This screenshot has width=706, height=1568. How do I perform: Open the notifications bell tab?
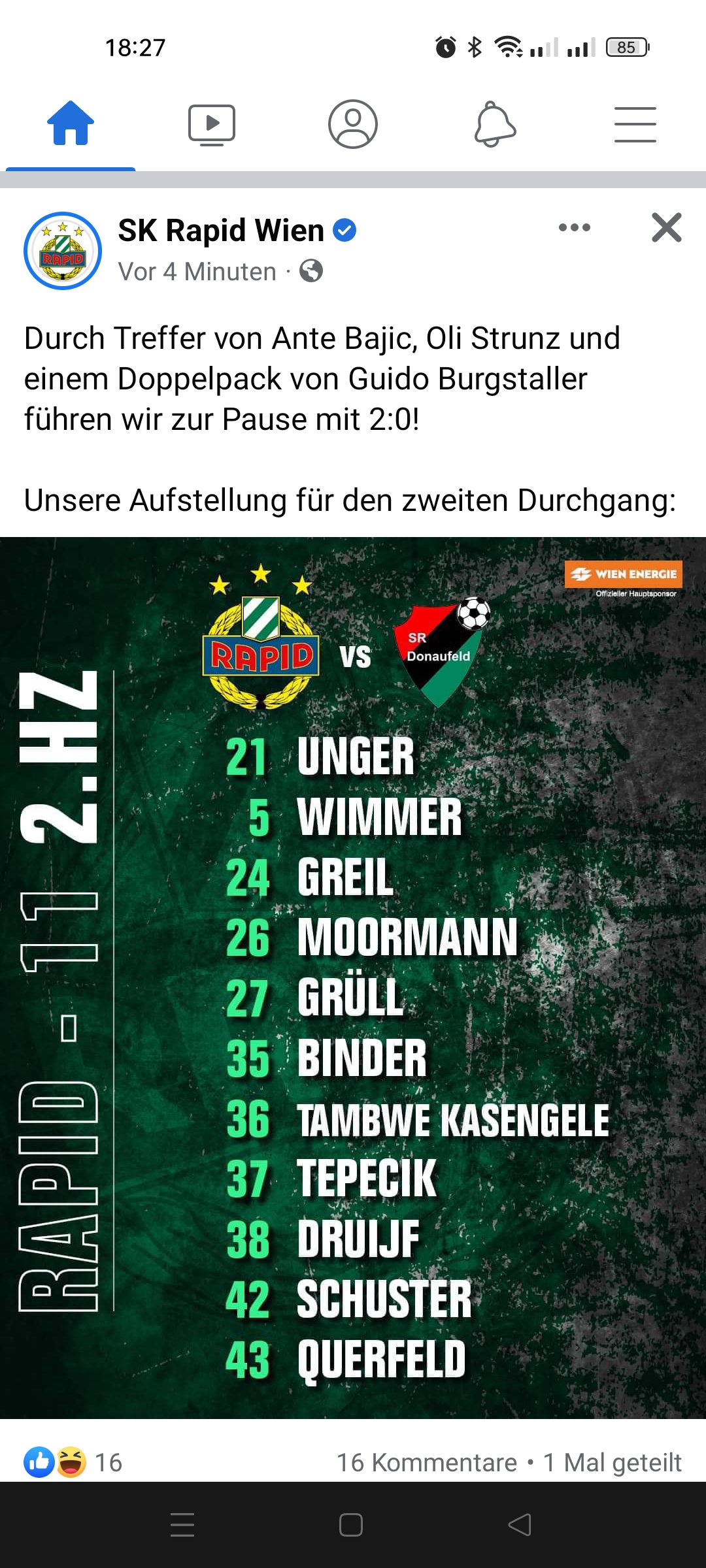pyautogui.click(x=495, y=124)
